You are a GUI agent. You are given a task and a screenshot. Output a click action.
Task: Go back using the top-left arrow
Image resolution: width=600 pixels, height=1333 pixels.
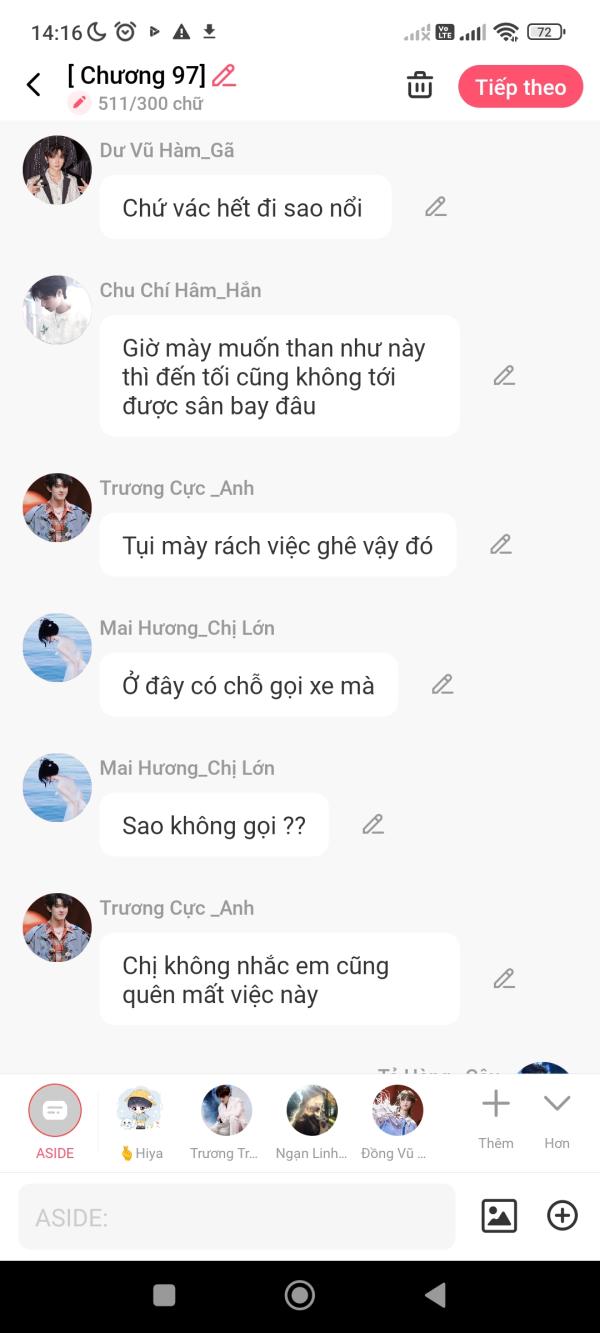[34, 85]
